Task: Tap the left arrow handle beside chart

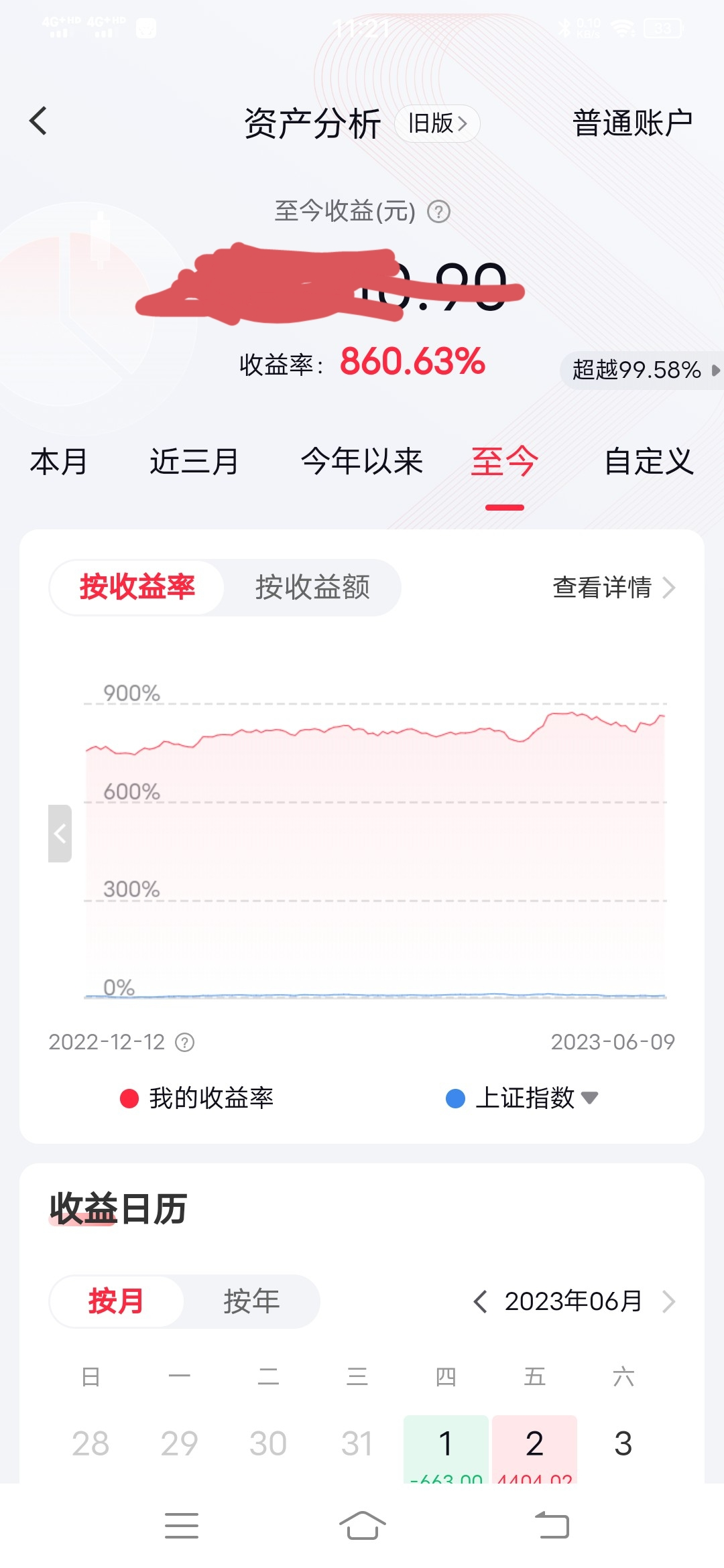Action: [60, 834]
